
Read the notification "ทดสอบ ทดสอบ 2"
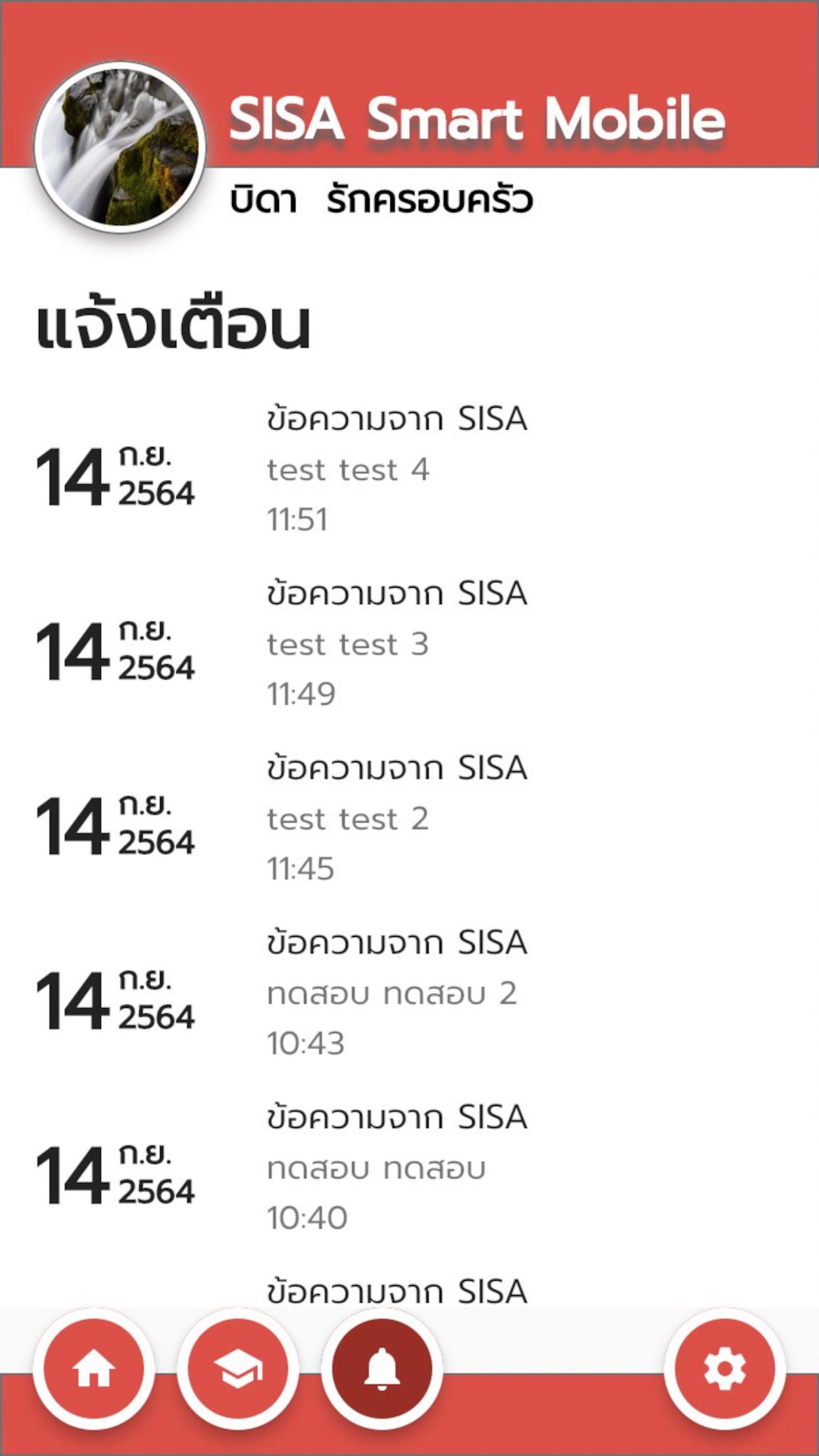click(391, 993)
